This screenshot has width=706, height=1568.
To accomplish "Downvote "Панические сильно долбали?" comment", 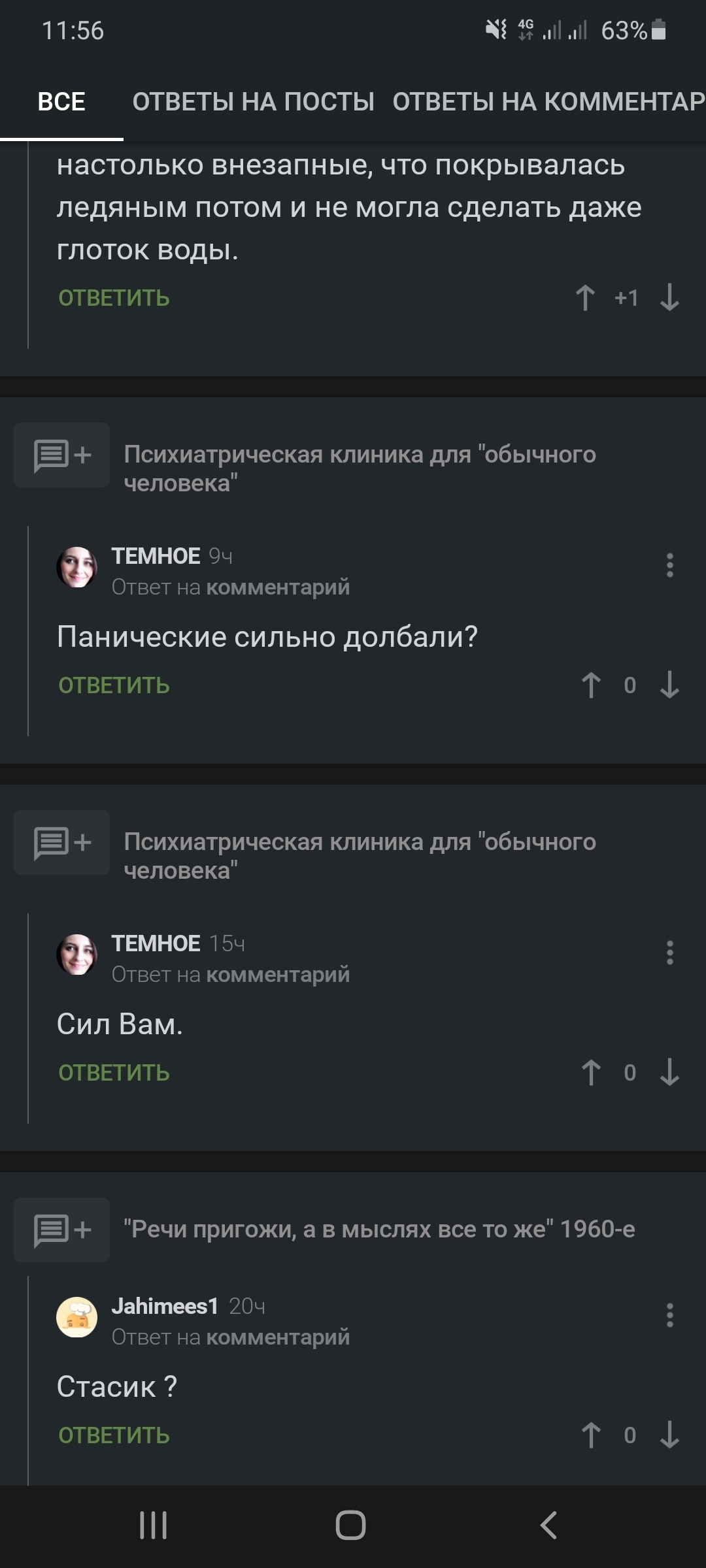I will tap(669, 685).
